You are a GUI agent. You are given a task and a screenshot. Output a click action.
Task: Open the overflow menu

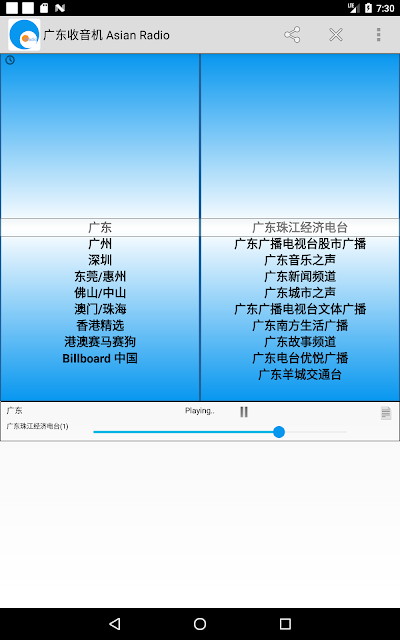click(x=378, y=35)
